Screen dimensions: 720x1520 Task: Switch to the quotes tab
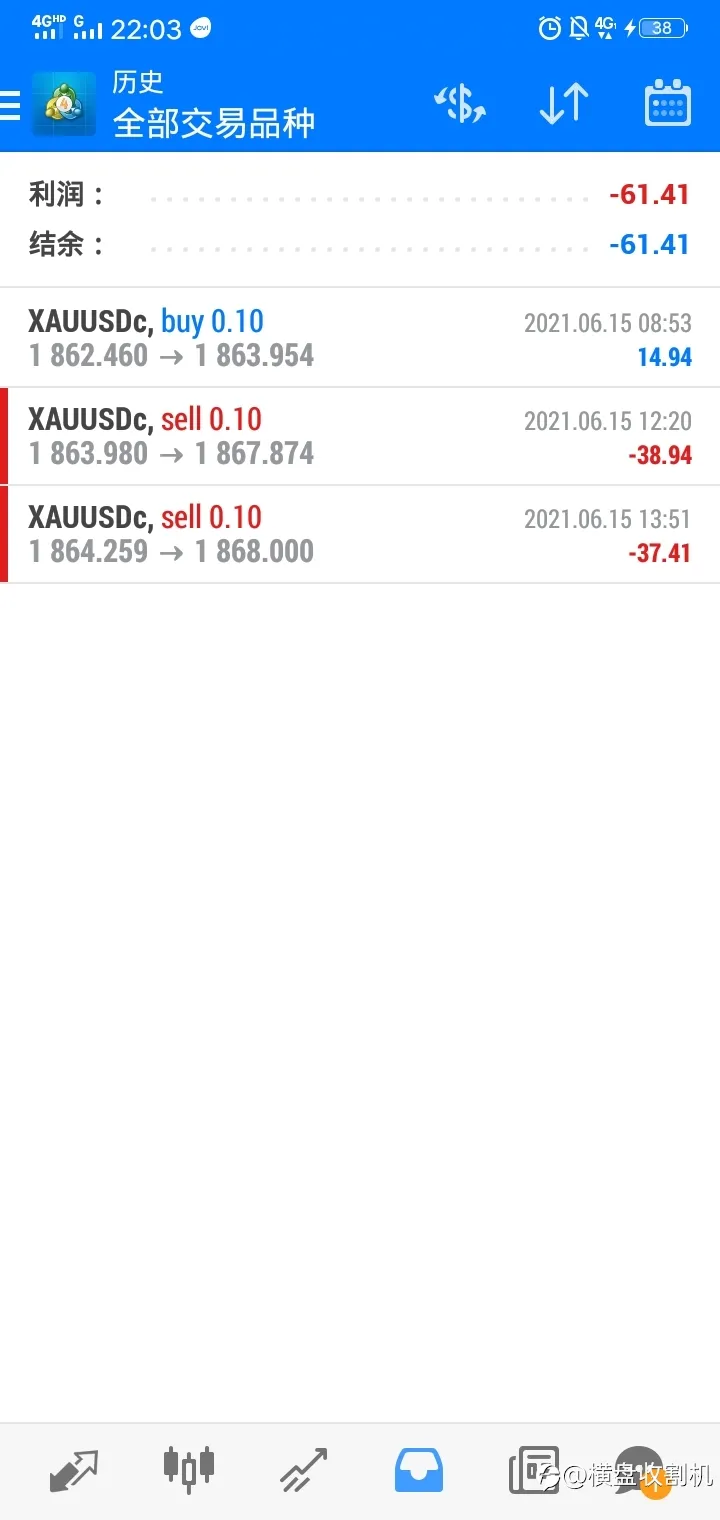[x=74, y=1471]
